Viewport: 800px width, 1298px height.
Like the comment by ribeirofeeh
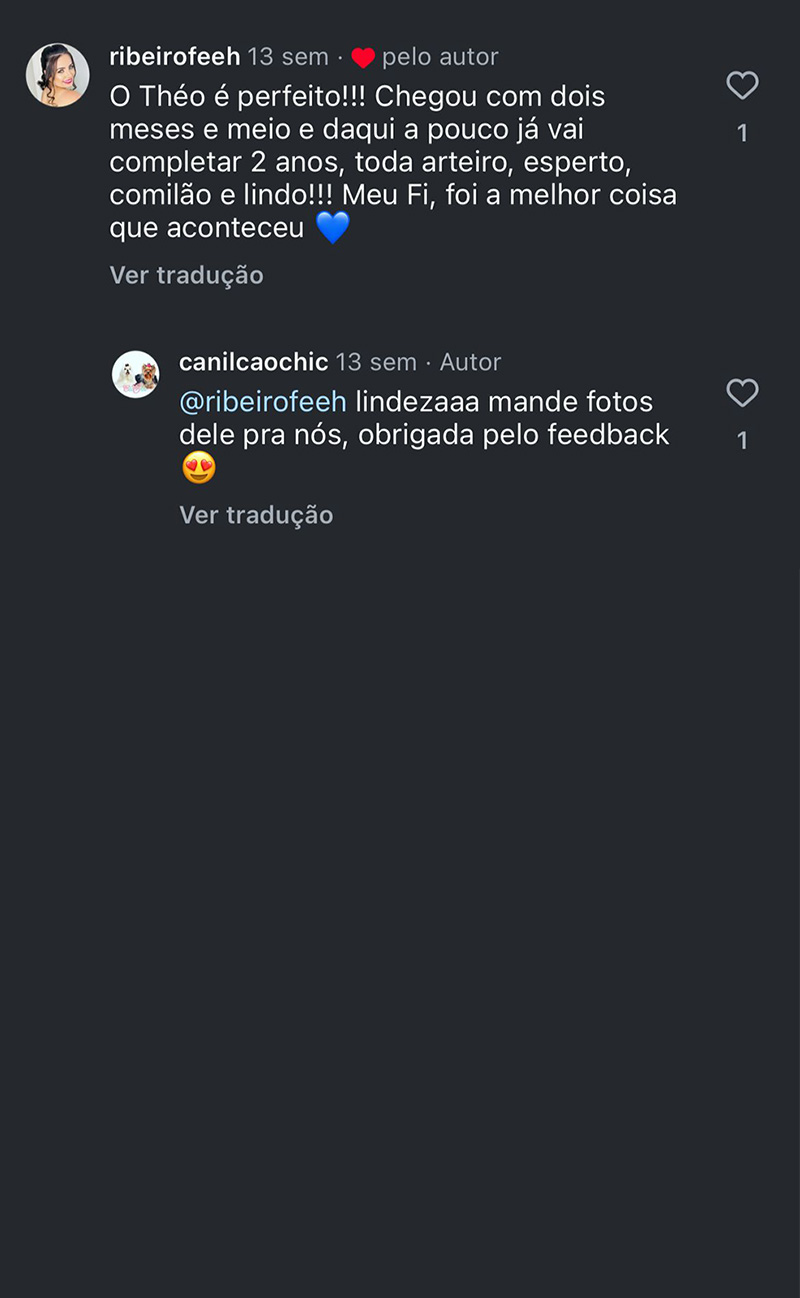[742, 87]
